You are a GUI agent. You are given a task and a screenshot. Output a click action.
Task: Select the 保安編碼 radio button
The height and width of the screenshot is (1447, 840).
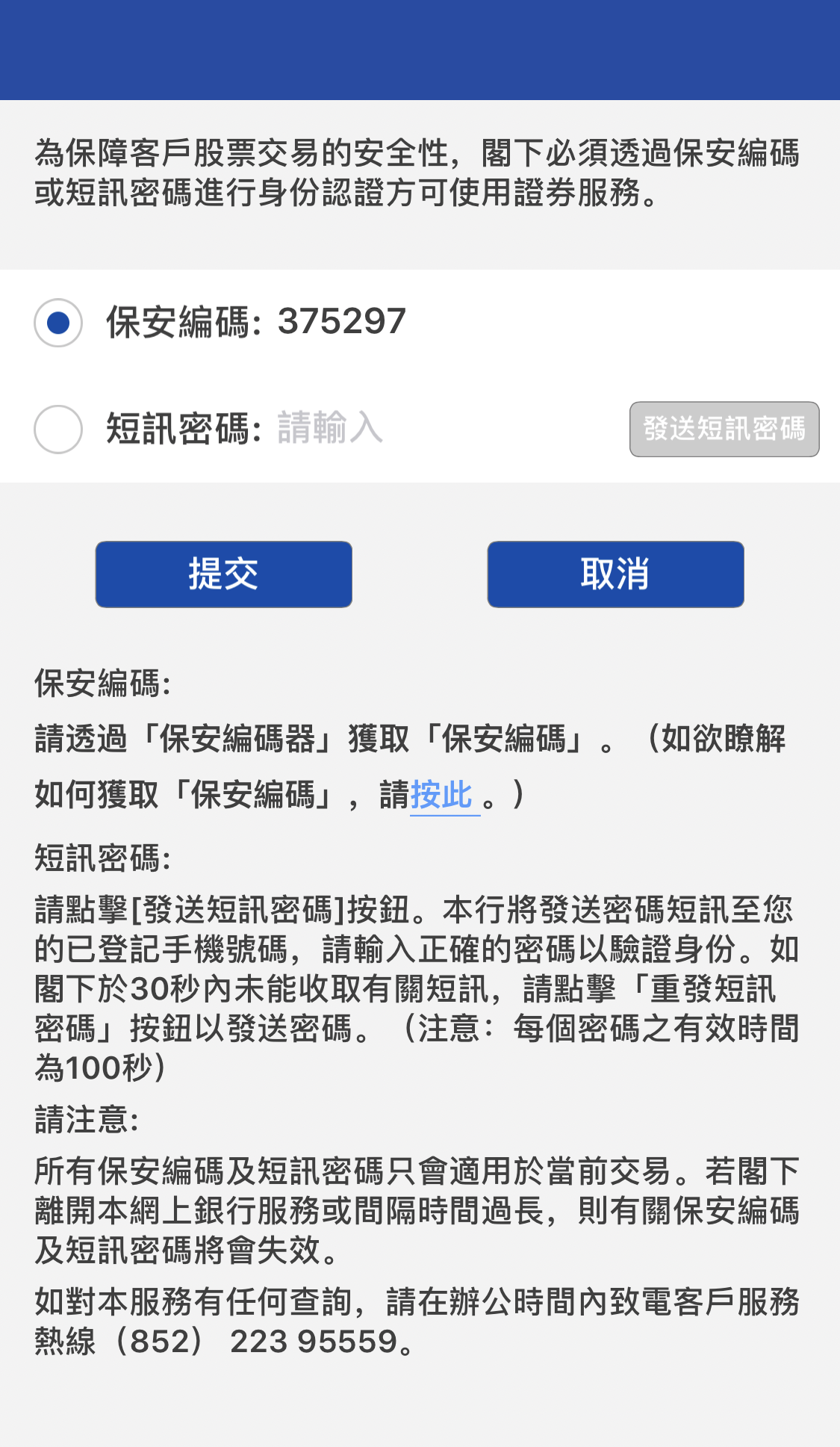pos(58,323)
